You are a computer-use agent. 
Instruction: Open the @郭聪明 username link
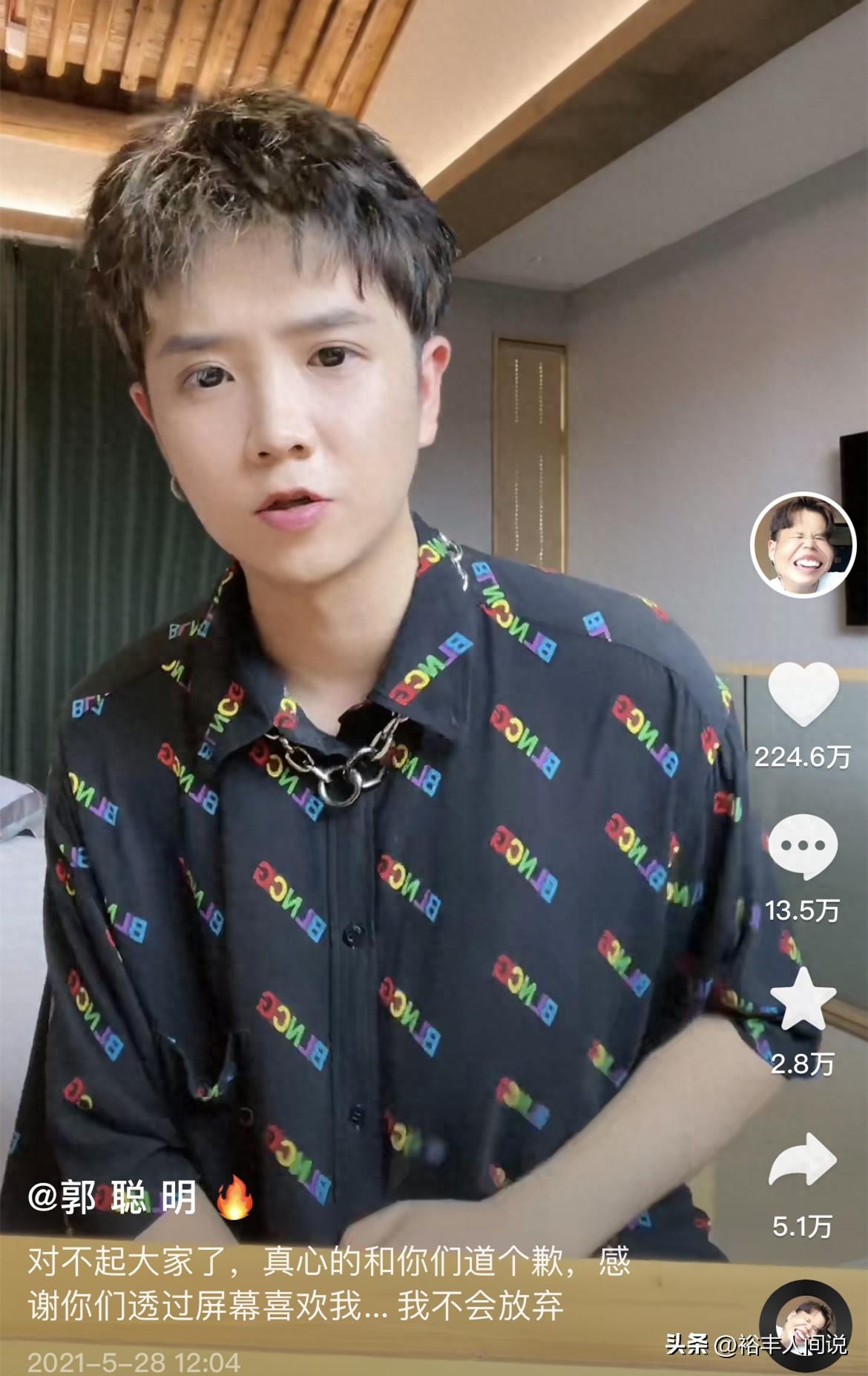click(113, 1196)
